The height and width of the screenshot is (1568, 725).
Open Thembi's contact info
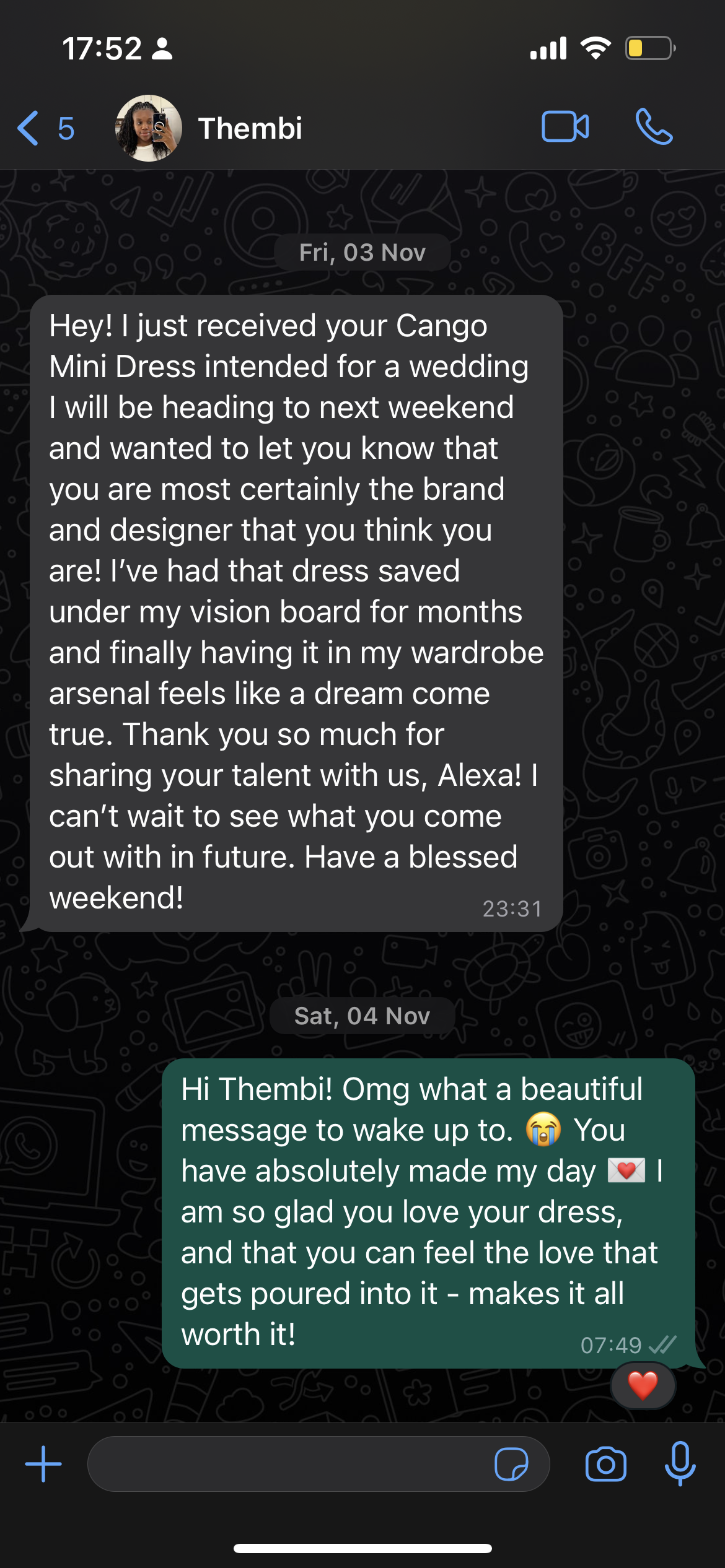point(250,128)
